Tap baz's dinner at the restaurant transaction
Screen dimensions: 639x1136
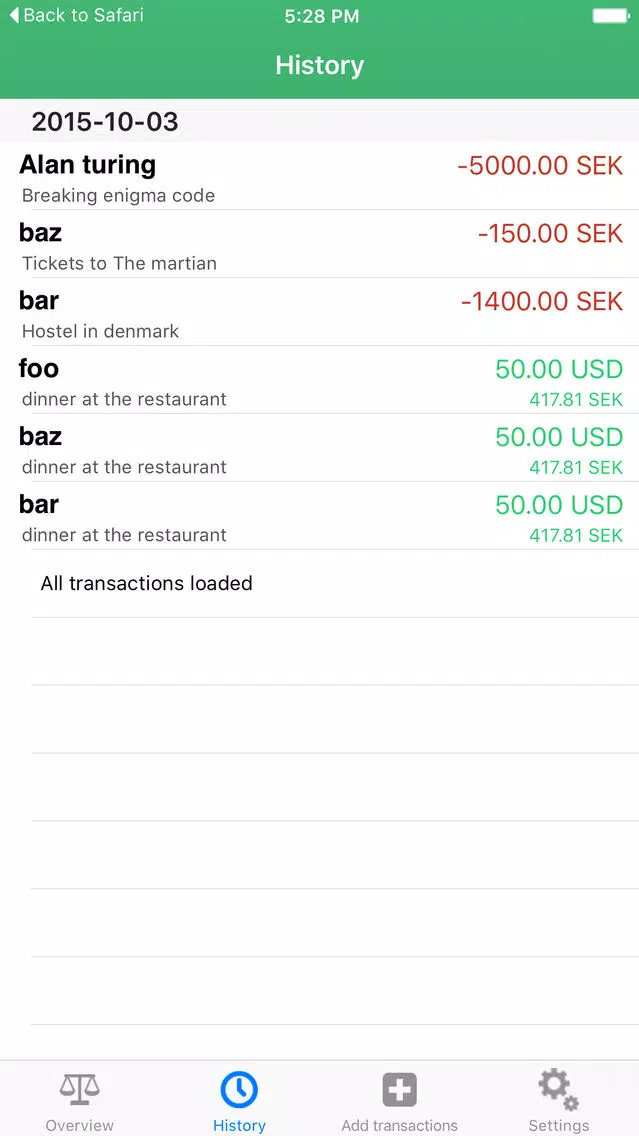(320, 448)
